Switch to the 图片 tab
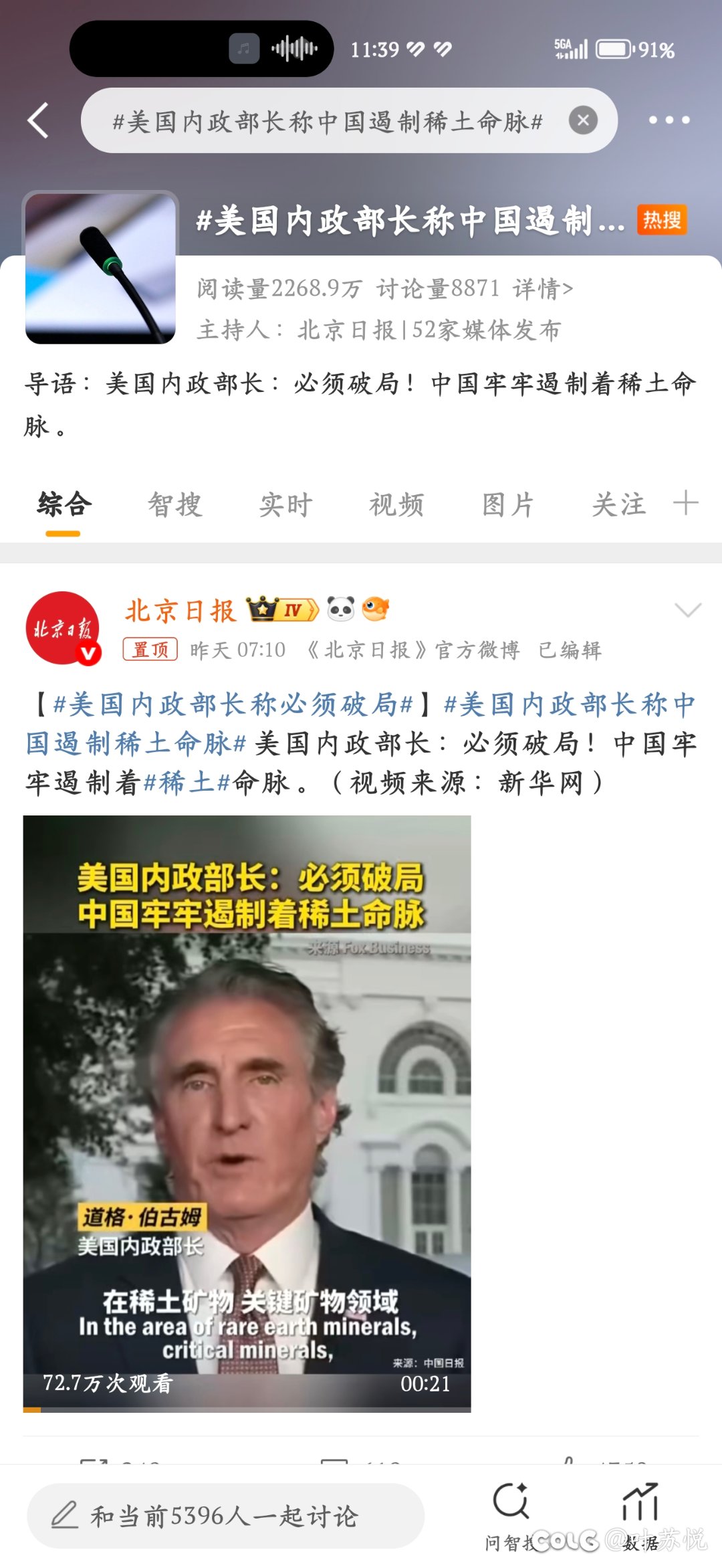 coord(508,505)
